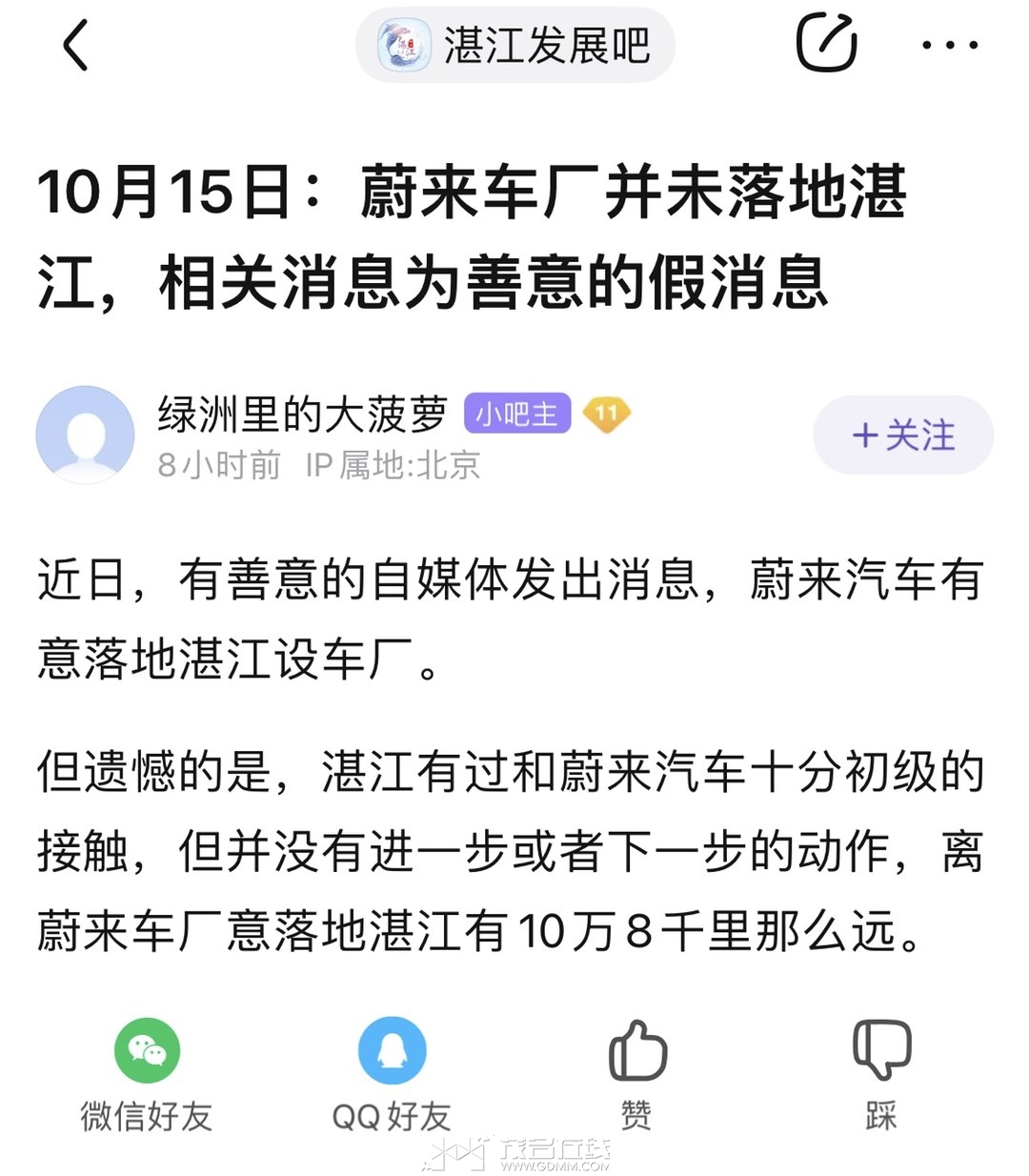Viewport: 1029px width, 1176px height.
Task: Open the three-dot overflow menu
Action: 949,45
